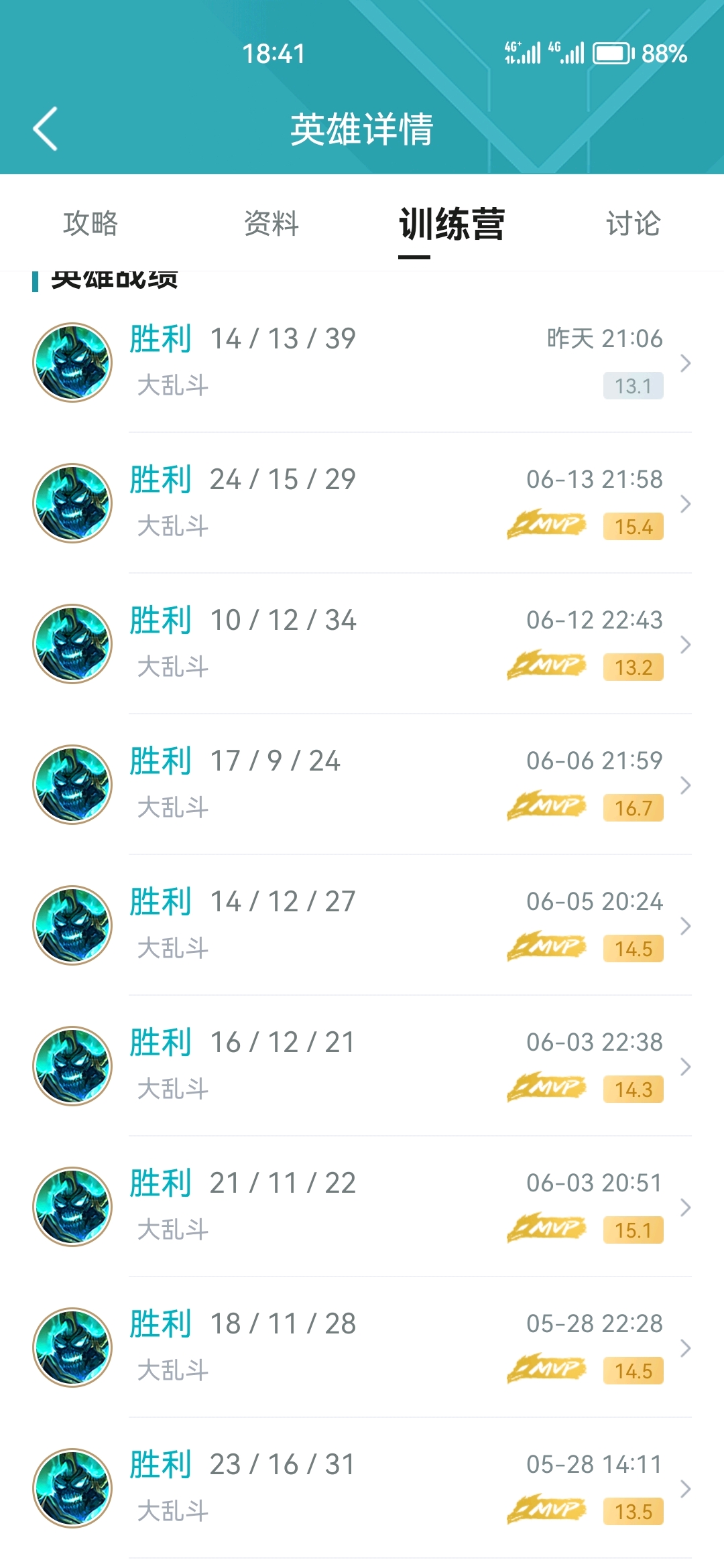Open the 23 / 16 / 31 match record

362,1488
